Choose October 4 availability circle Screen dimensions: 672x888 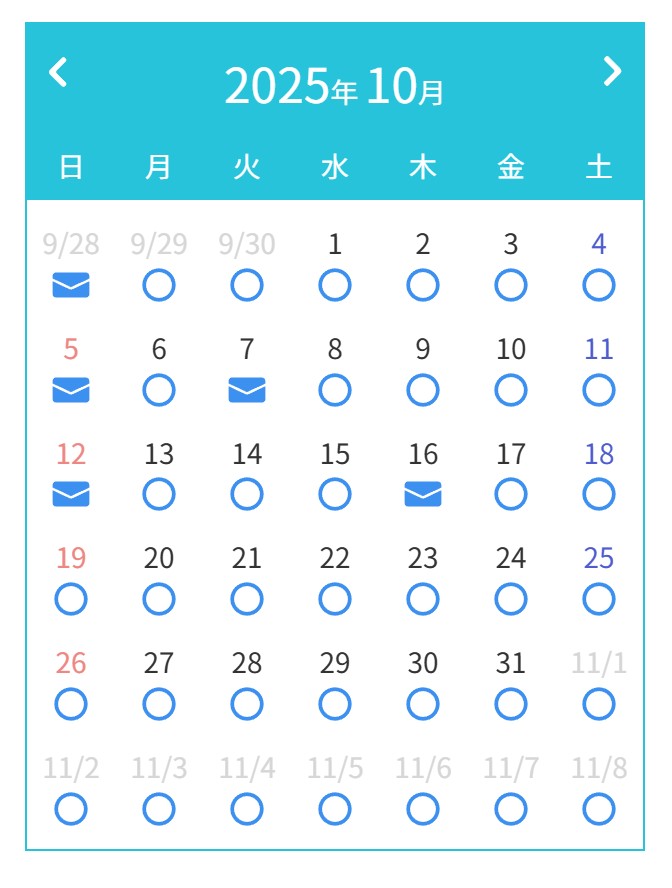pyautogui.click(x=599, y=286)
